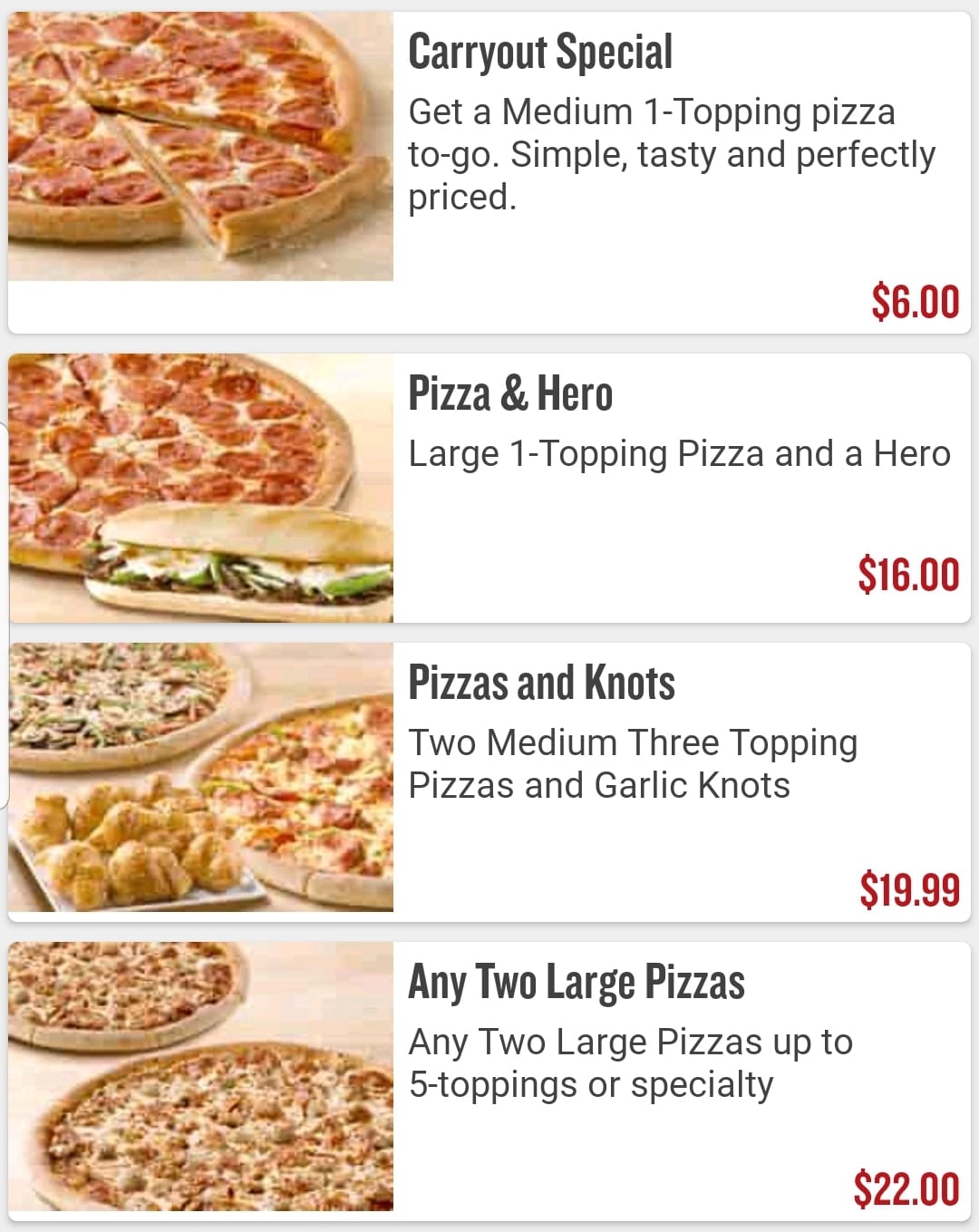Click the garlic knots photo
Viewport: 979px width, 1232px height.
point(127,834)
